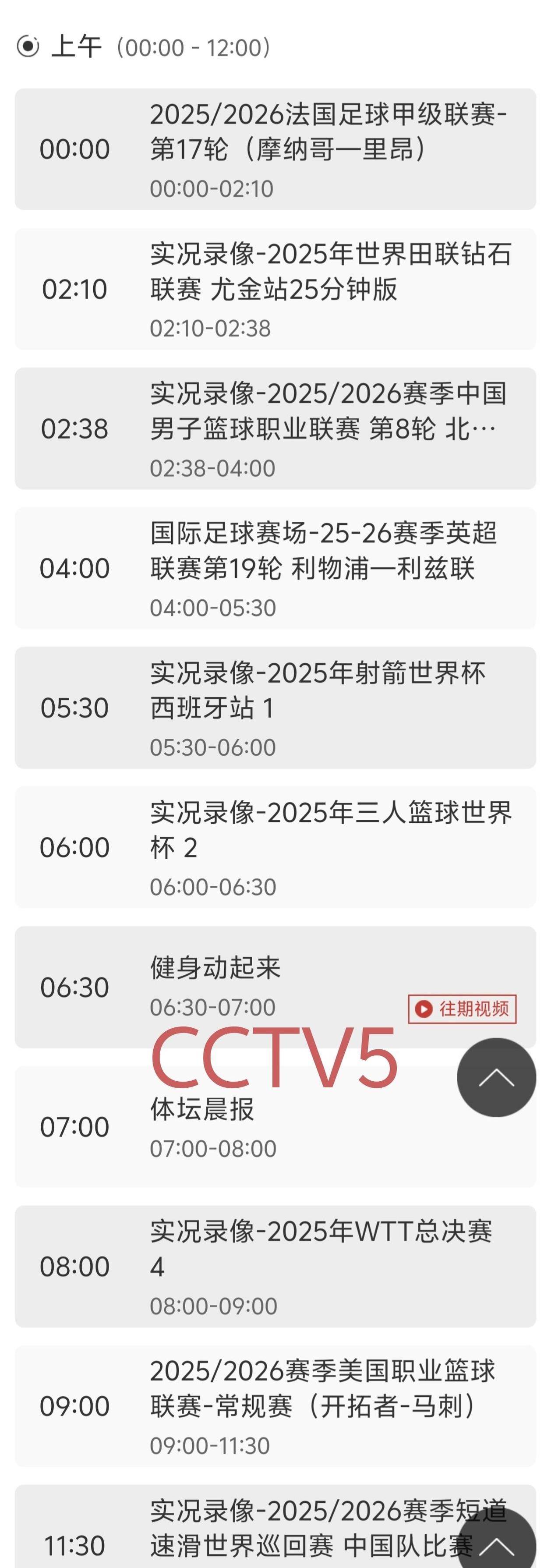The image size is (544, 1568).
Task: Select the 上午 time period
Action: (x=28, y=46)
